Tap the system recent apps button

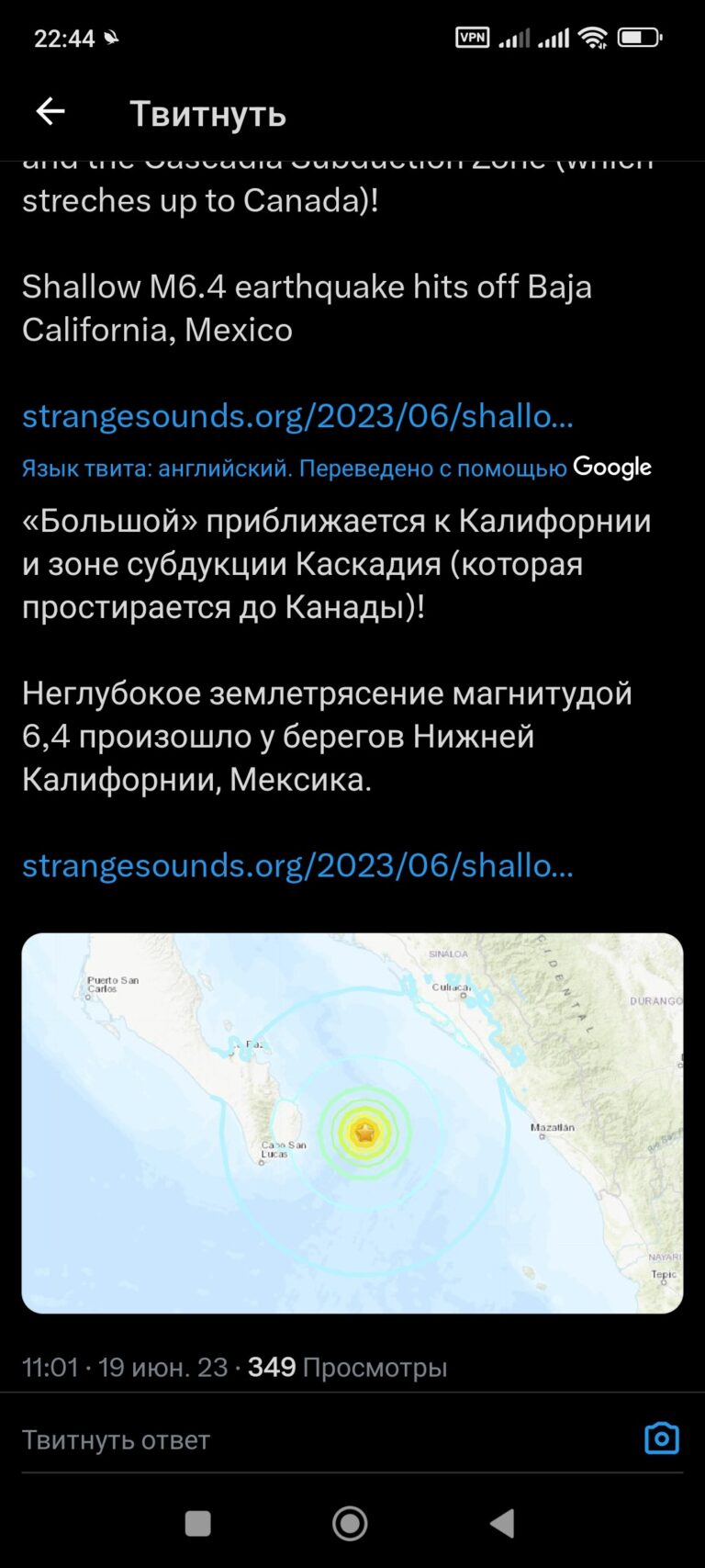point(198,1524)
